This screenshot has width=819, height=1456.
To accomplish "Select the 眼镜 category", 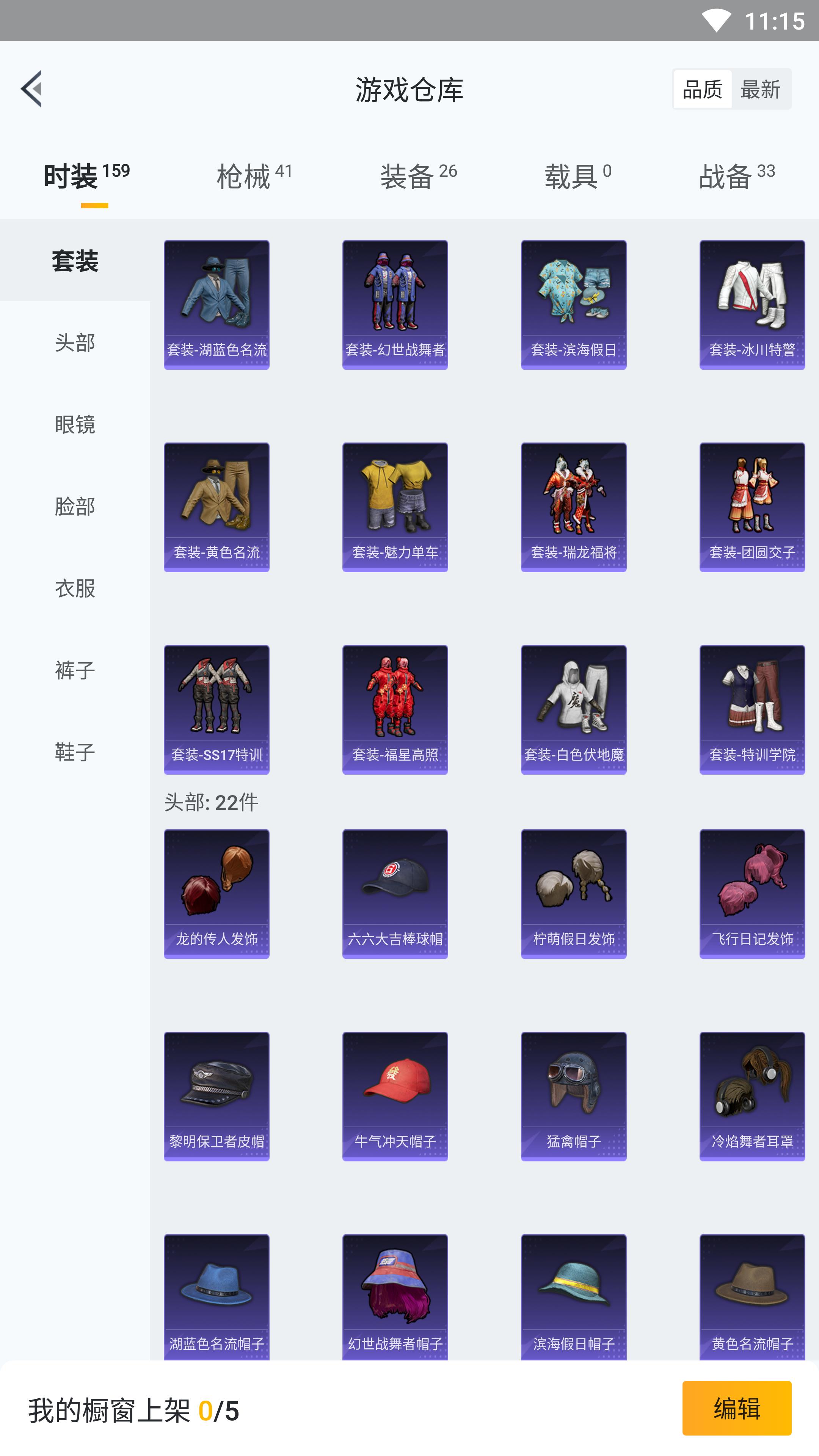I will (75, 425).
